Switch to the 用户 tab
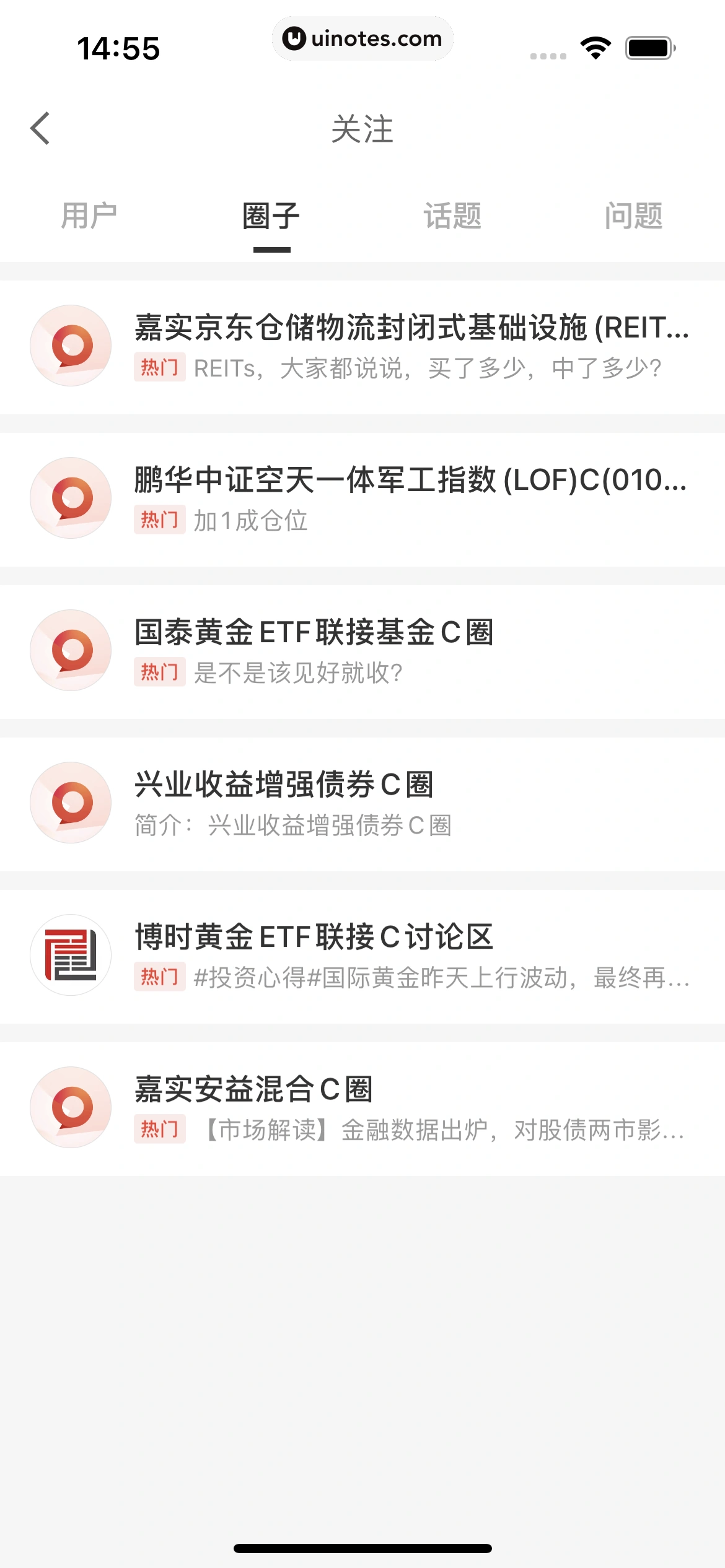Image resolution: width=725 pixels, height=1568 pixels. point(89,216)
